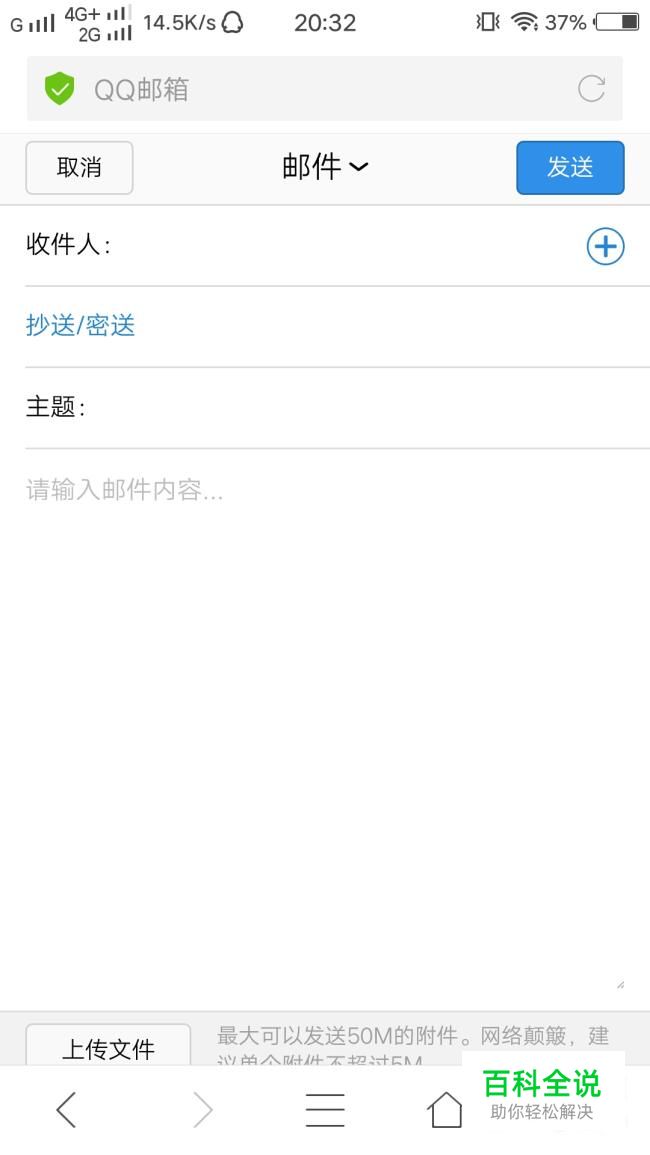Go to the browser home page
Viewport: 650px width, 1155px height.
445,1110
